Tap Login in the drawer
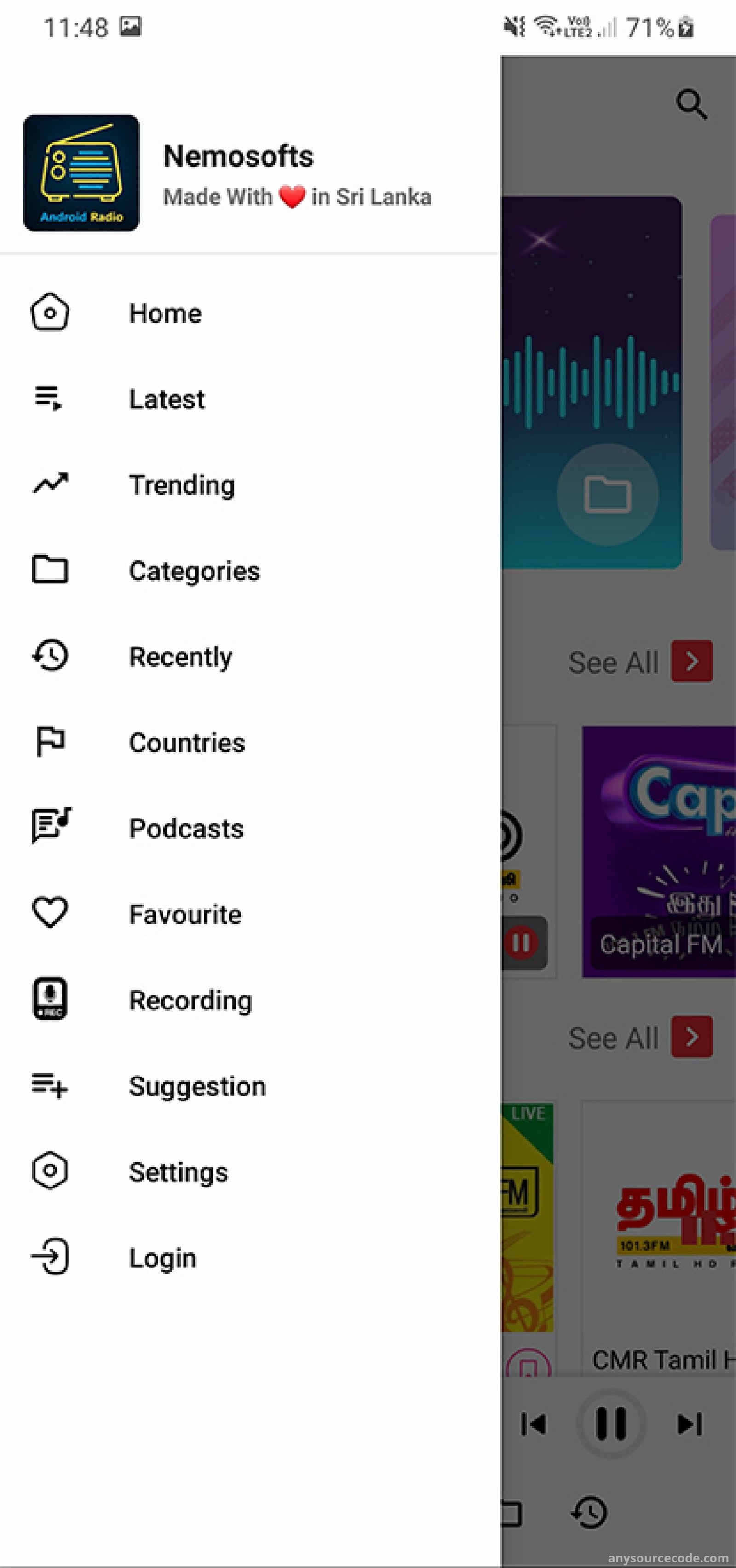Image resolution: width=736 pixels, height=1568 pixels. coord(250,1257)
